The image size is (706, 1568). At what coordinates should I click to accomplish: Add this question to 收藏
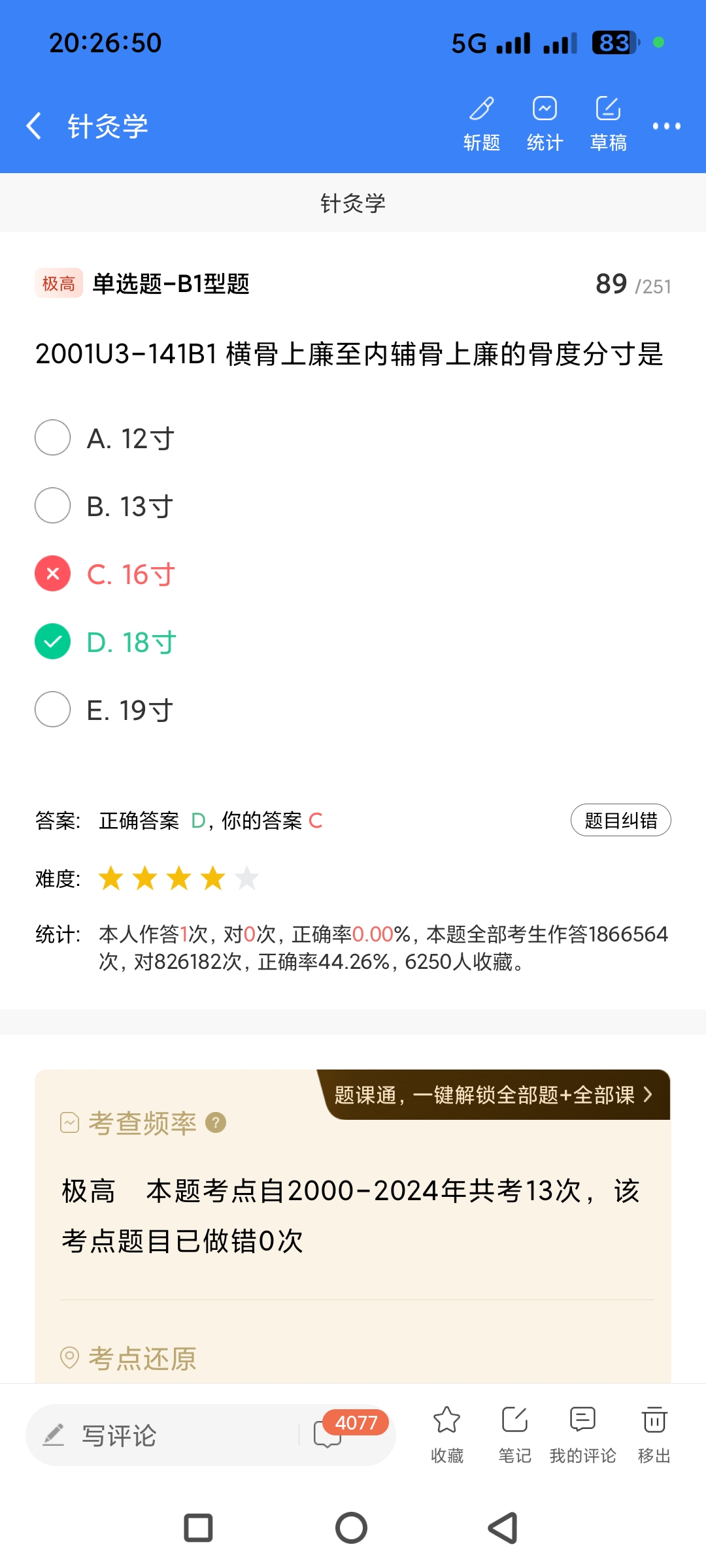(x=447, y=1433)
